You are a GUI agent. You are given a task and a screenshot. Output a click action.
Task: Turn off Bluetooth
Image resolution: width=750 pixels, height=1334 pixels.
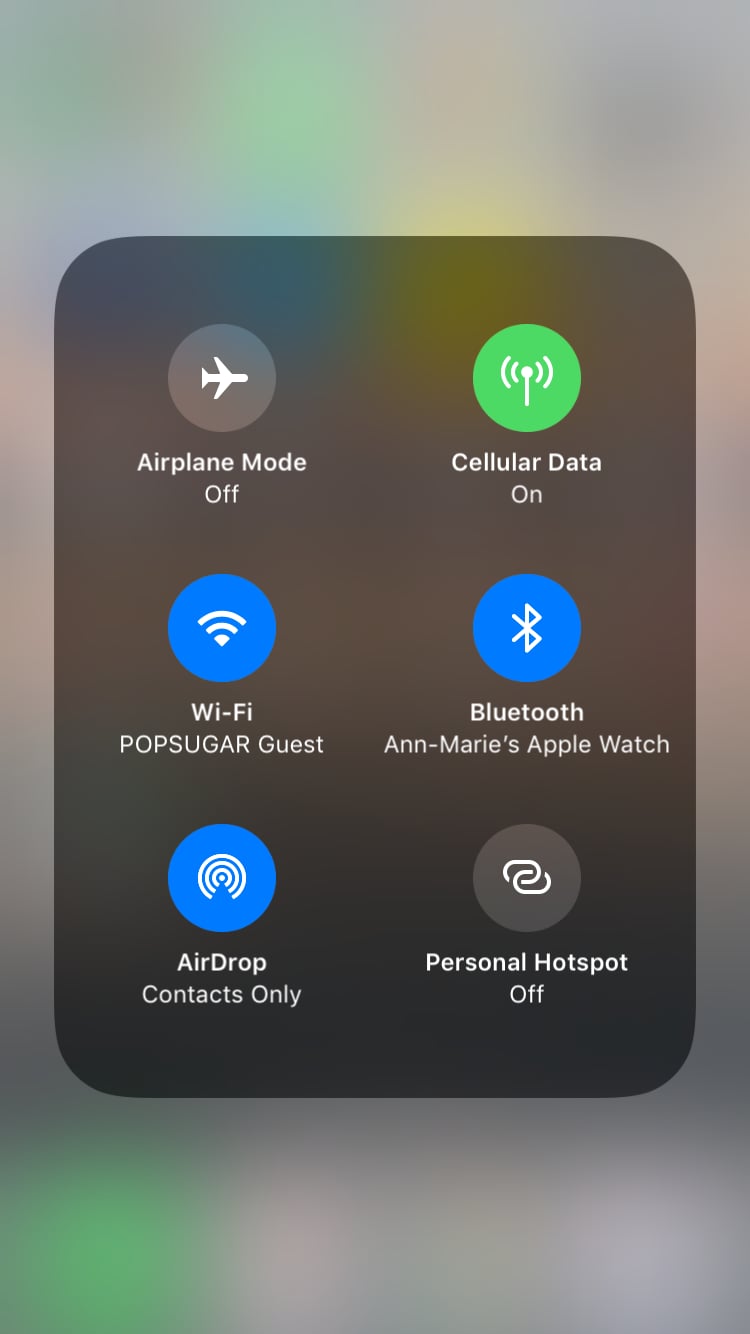point(527,628)
